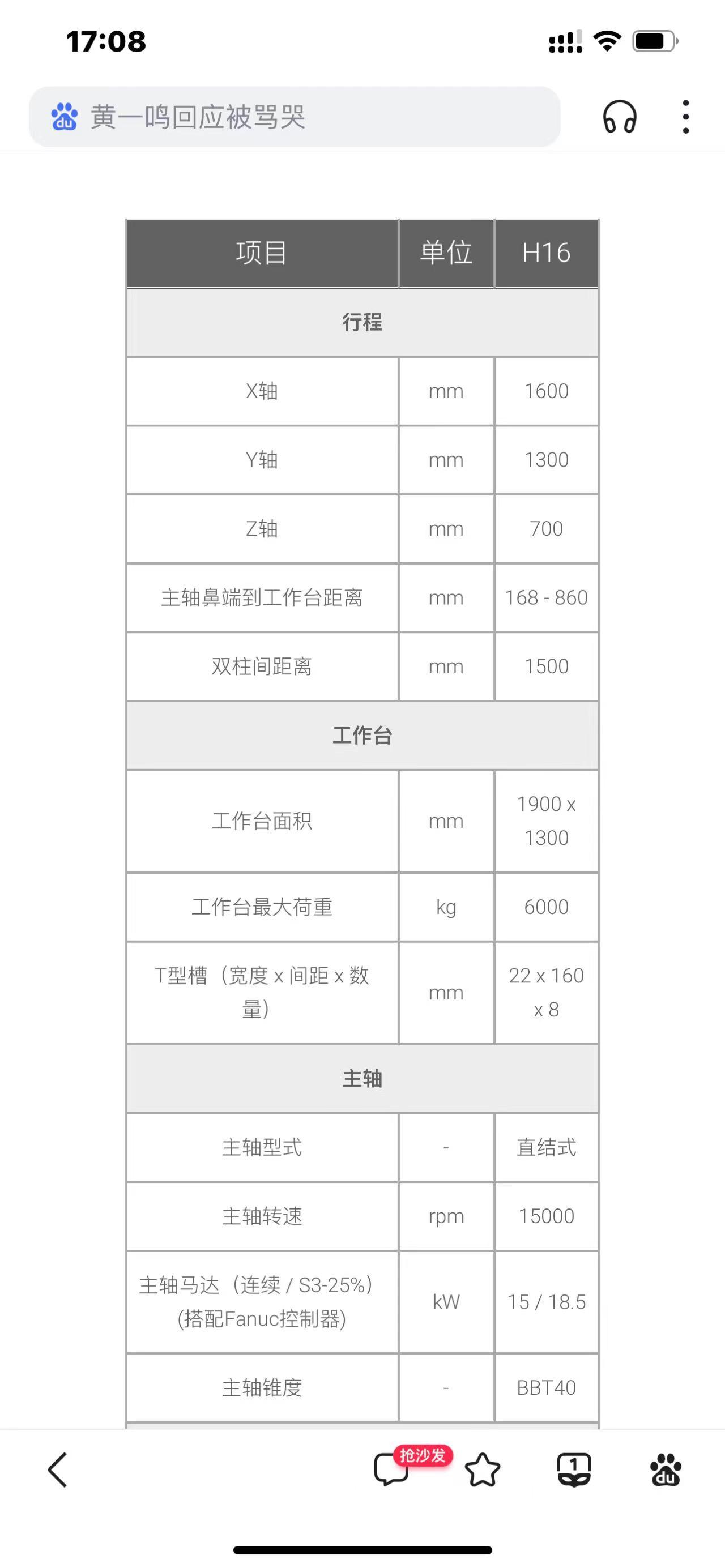Viewport: 725px width, 1568px height.
Task: Bookmark this page with the star
Action: point(483,1470)
